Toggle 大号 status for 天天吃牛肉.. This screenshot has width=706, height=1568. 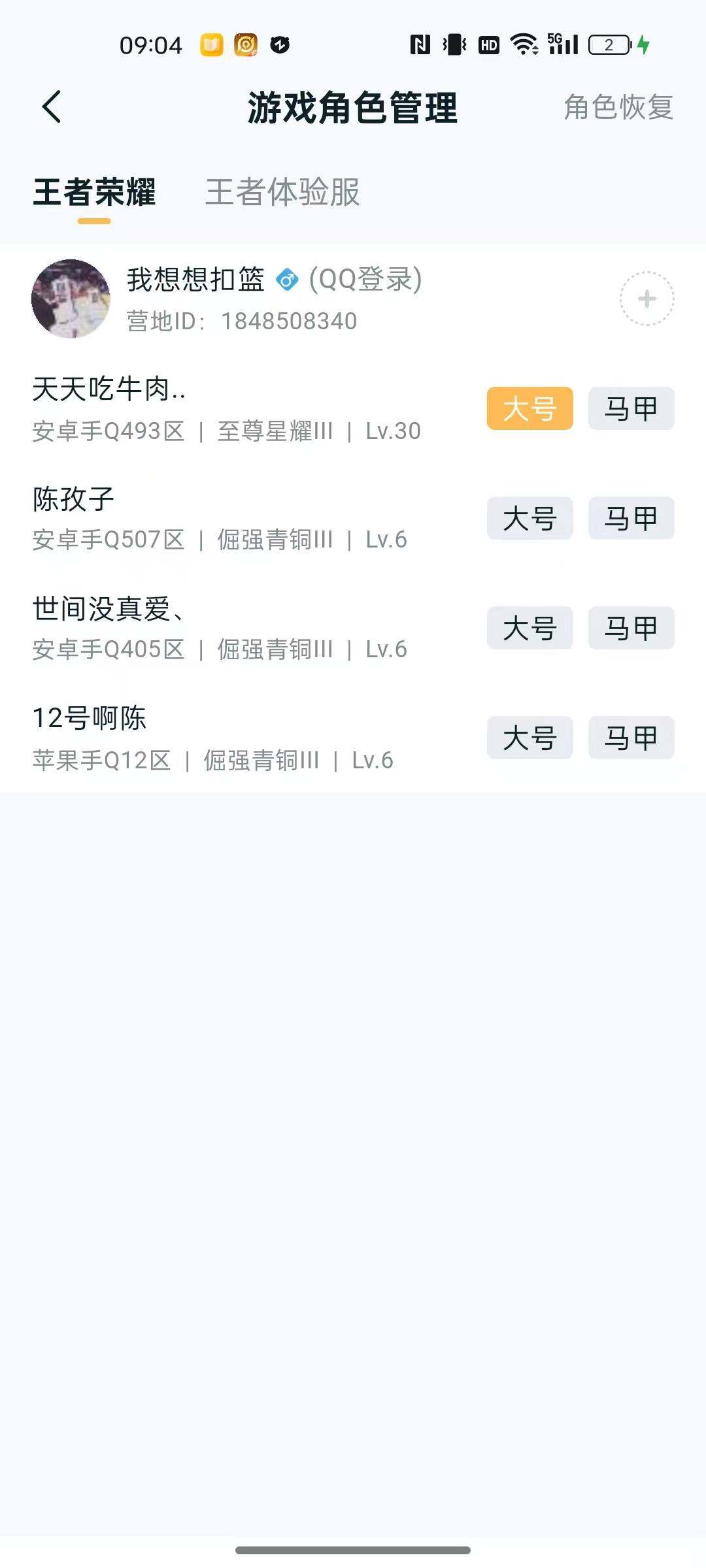pyautogui.click(x=529, y=408)
